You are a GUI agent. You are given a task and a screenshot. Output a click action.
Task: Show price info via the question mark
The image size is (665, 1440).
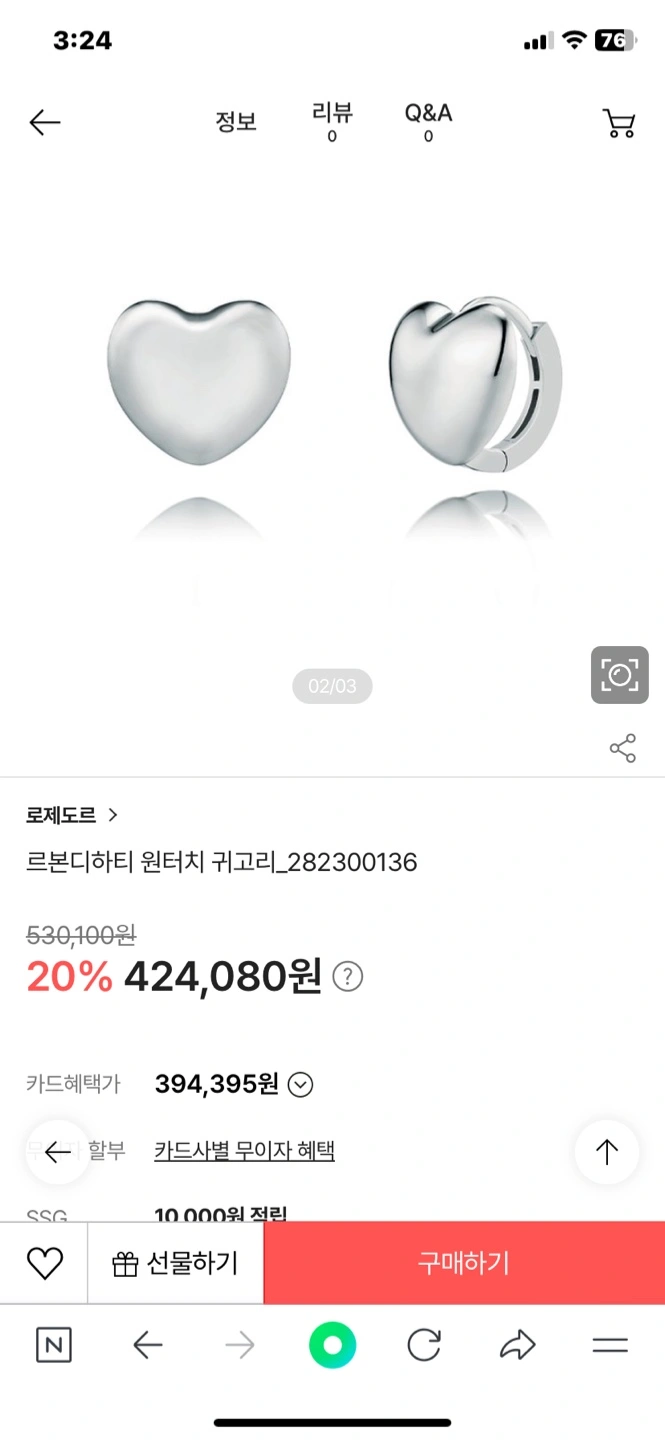(347, 976)
